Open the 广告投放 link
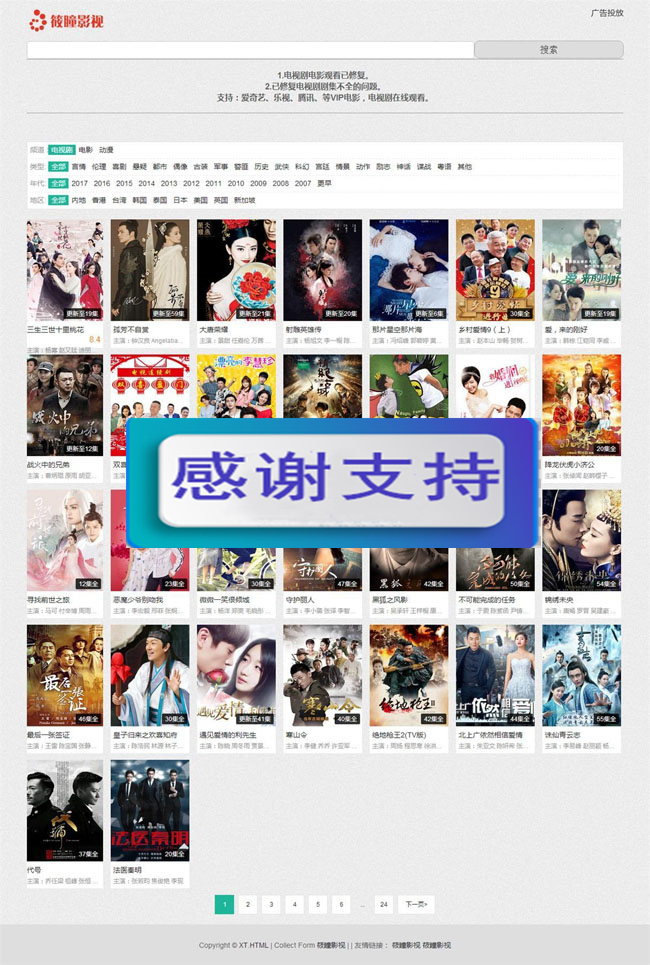 (606, 13)
